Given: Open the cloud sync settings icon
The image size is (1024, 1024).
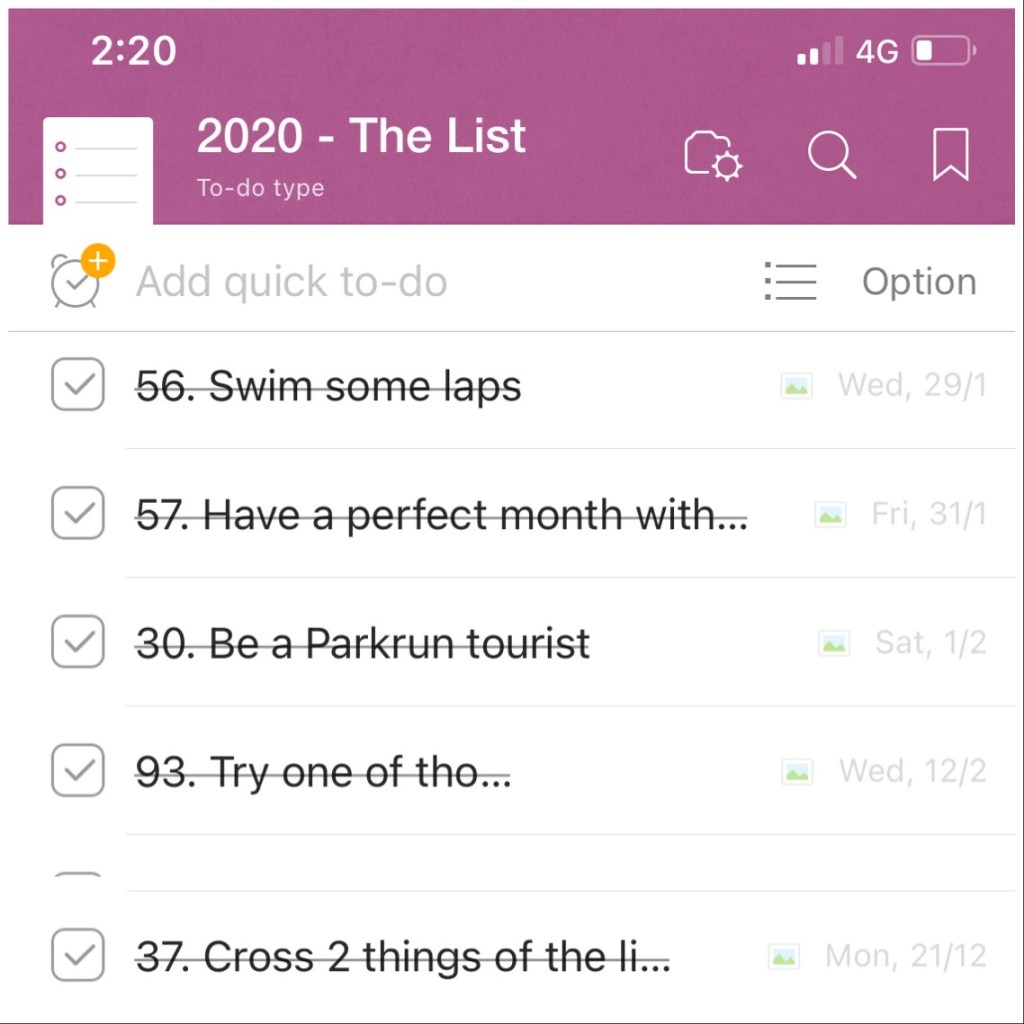Looking at the screenshot, I should click(x=713, y=157).
